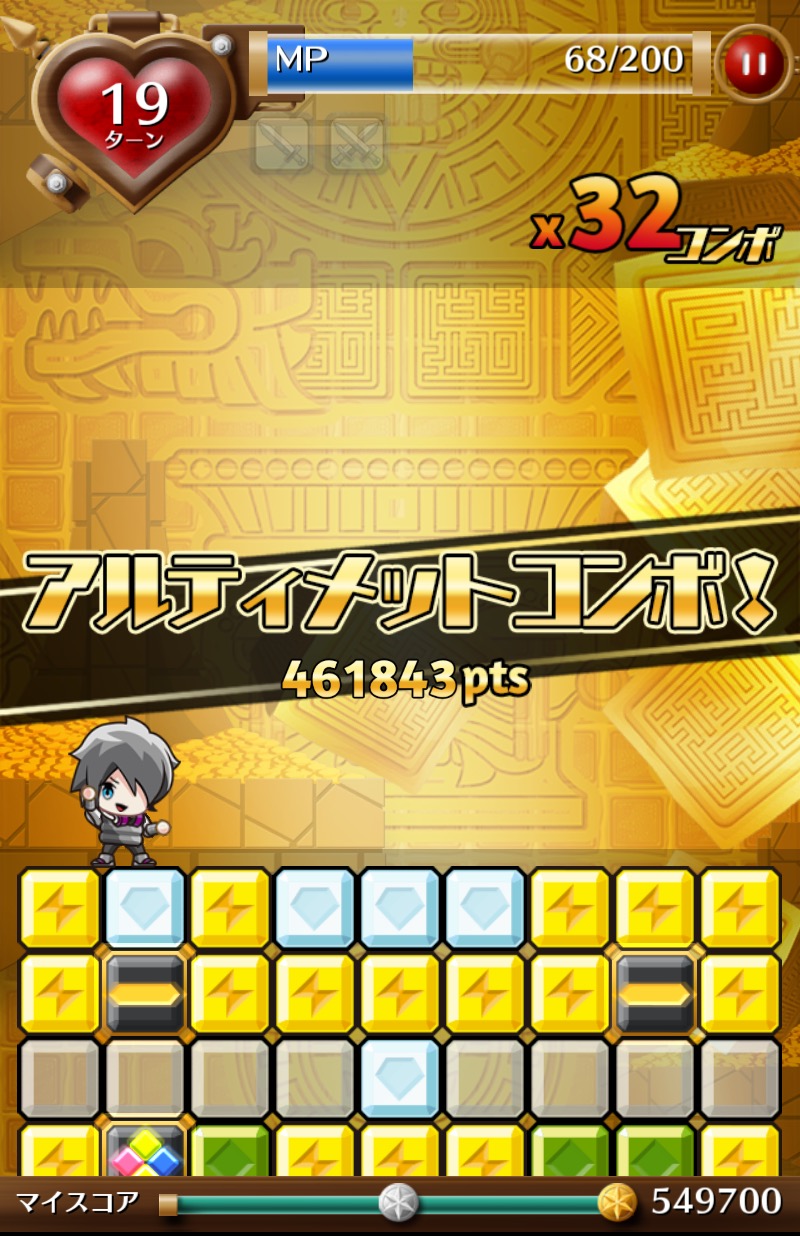Activate the single sword skill icon
800x1236 pixels.
click(282, 144)
